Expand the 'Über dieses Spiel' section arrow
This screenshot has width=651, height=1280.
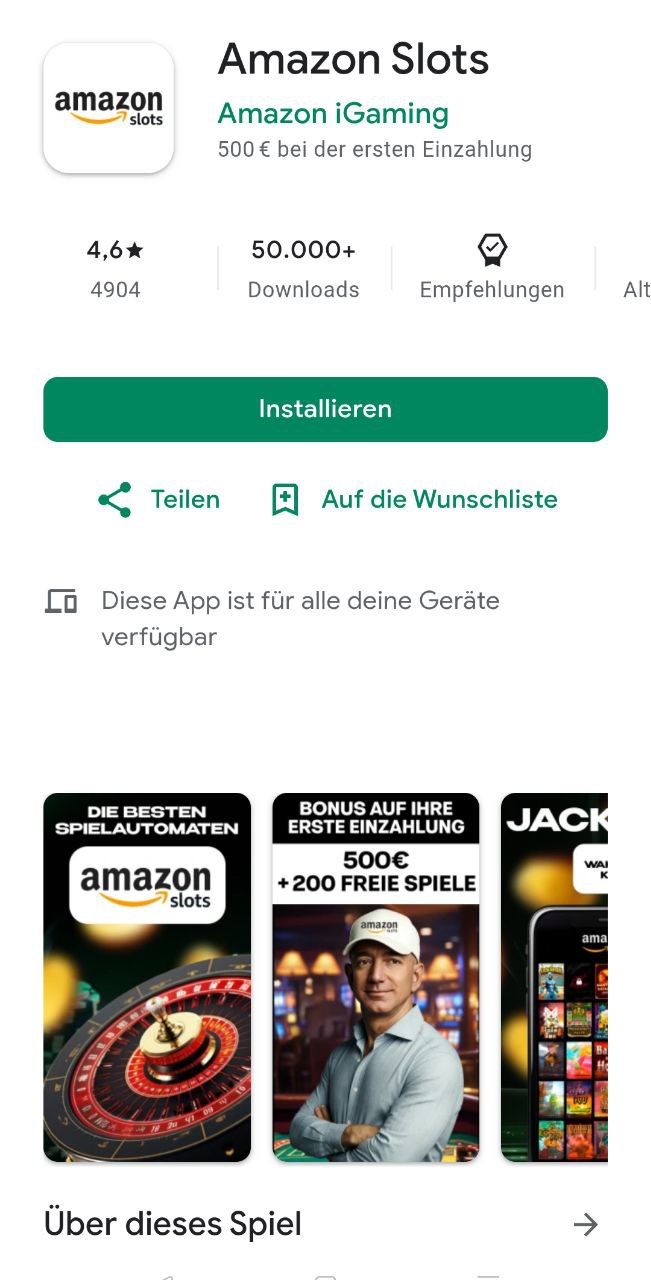pos(585,1224)
